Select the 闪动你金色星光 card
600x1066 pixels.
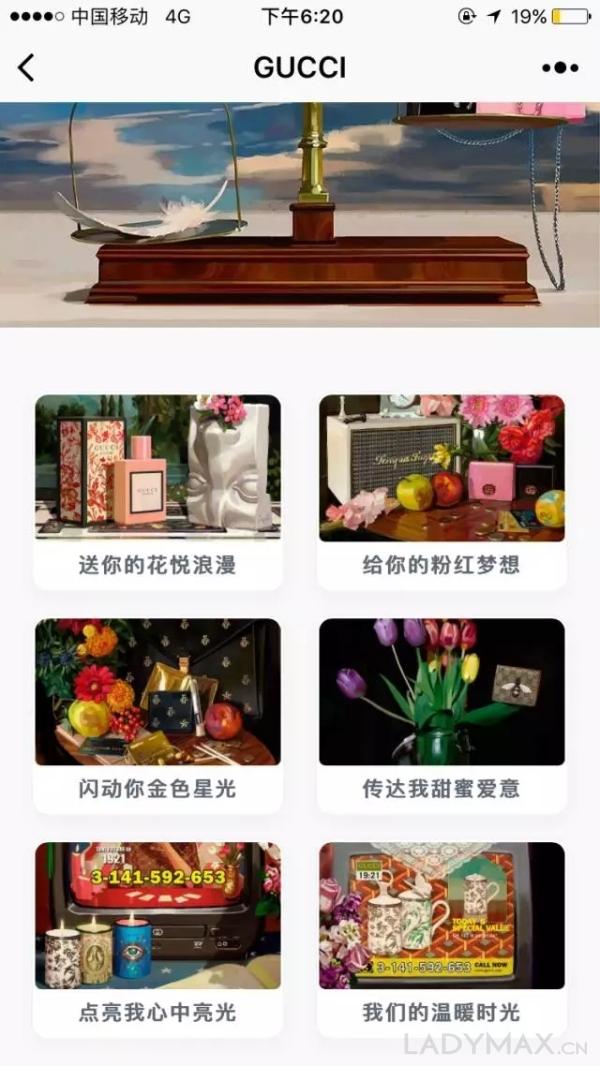tap(158, 715)
